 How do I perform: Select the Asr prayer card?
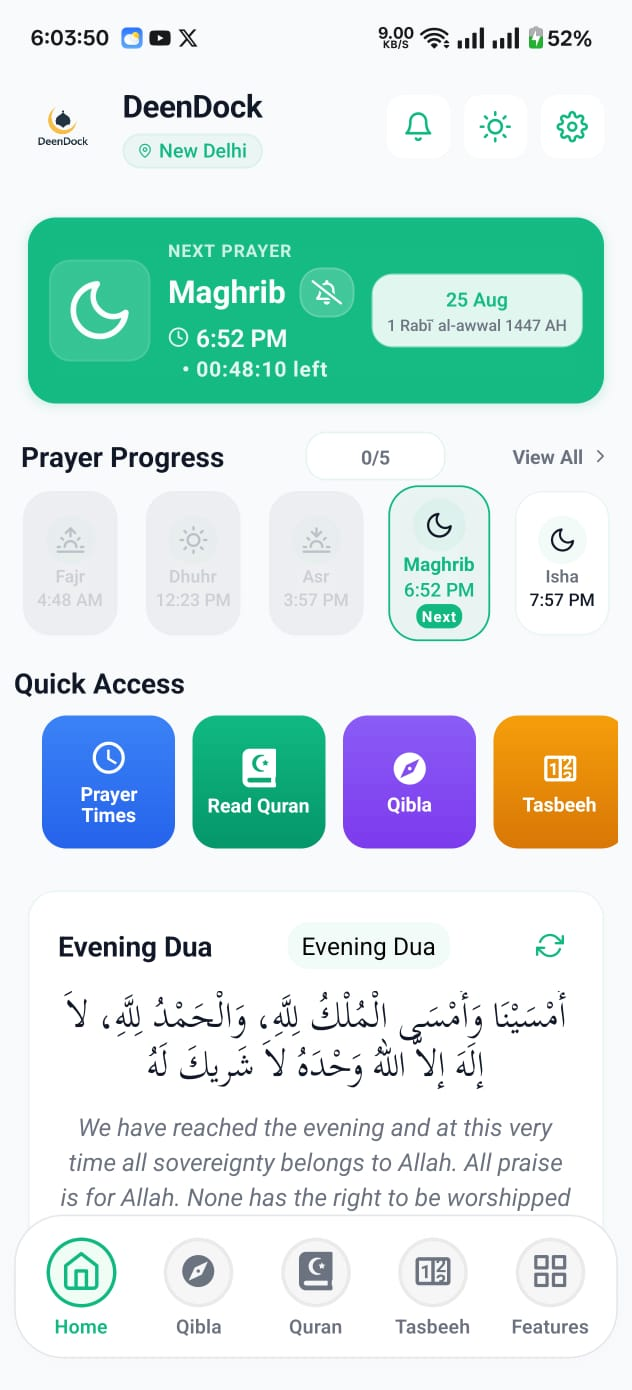pyautogui.click(x=316, y=563)
